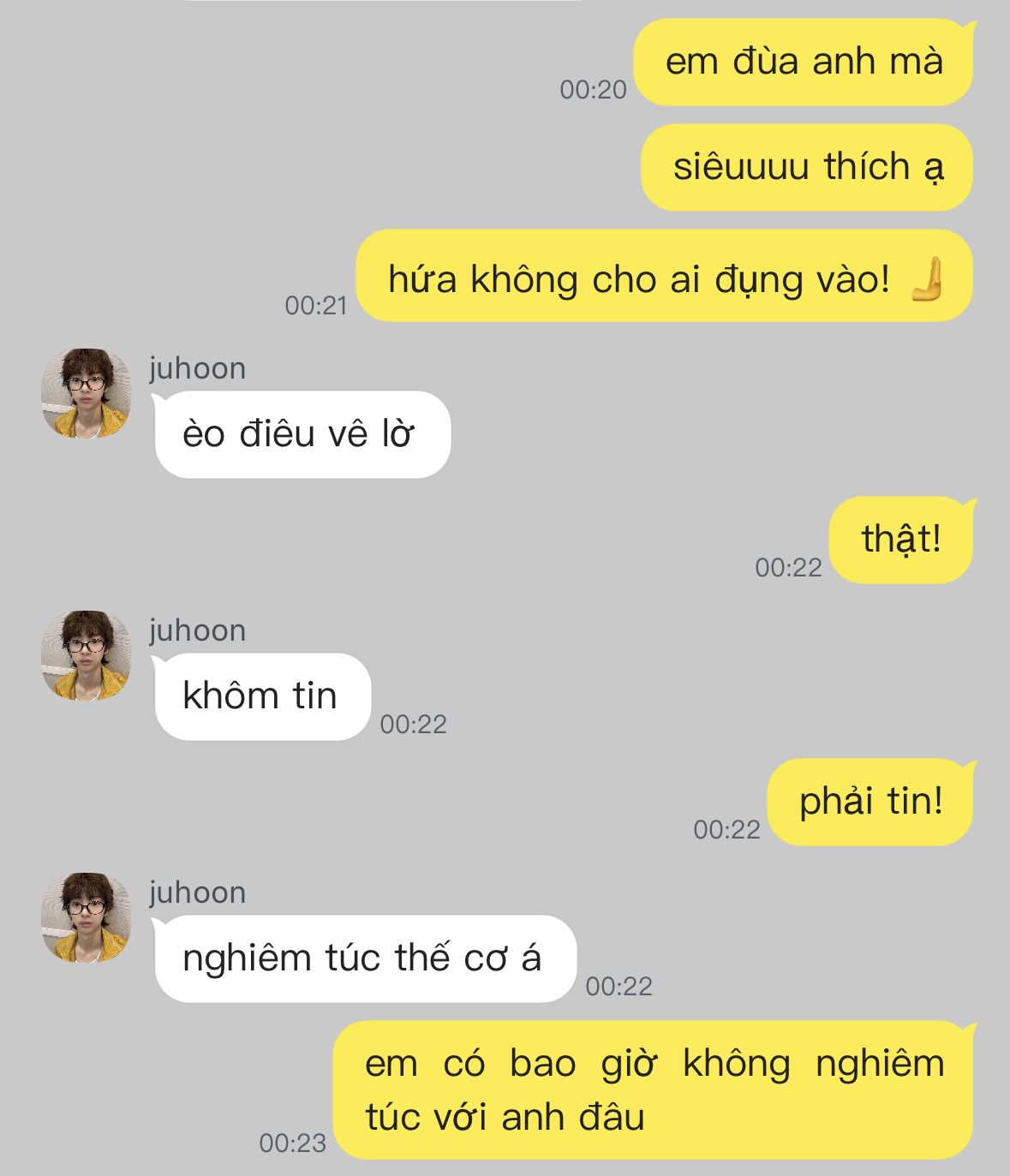Tap juhoon's profile photo next to "khôm tin"
1010x1176 pixels.
point(86,656)
